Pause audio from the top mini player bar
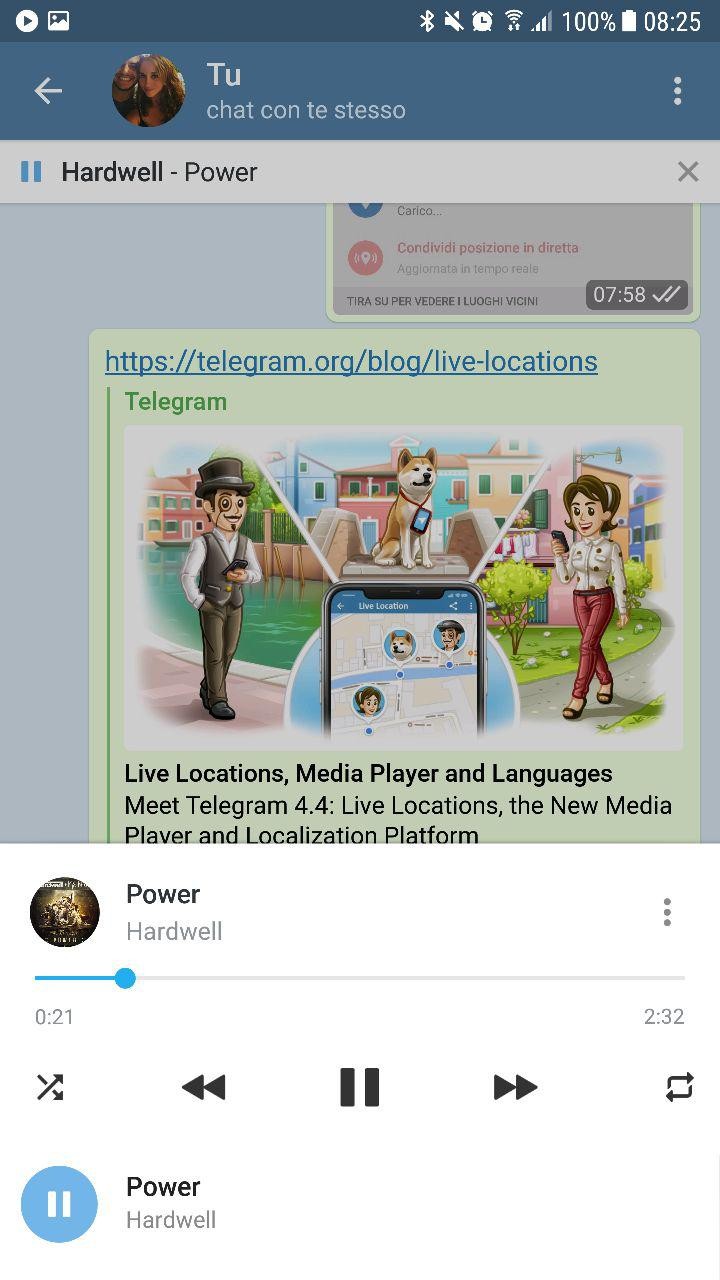720x1280 pixels. (x=31, y=172)
